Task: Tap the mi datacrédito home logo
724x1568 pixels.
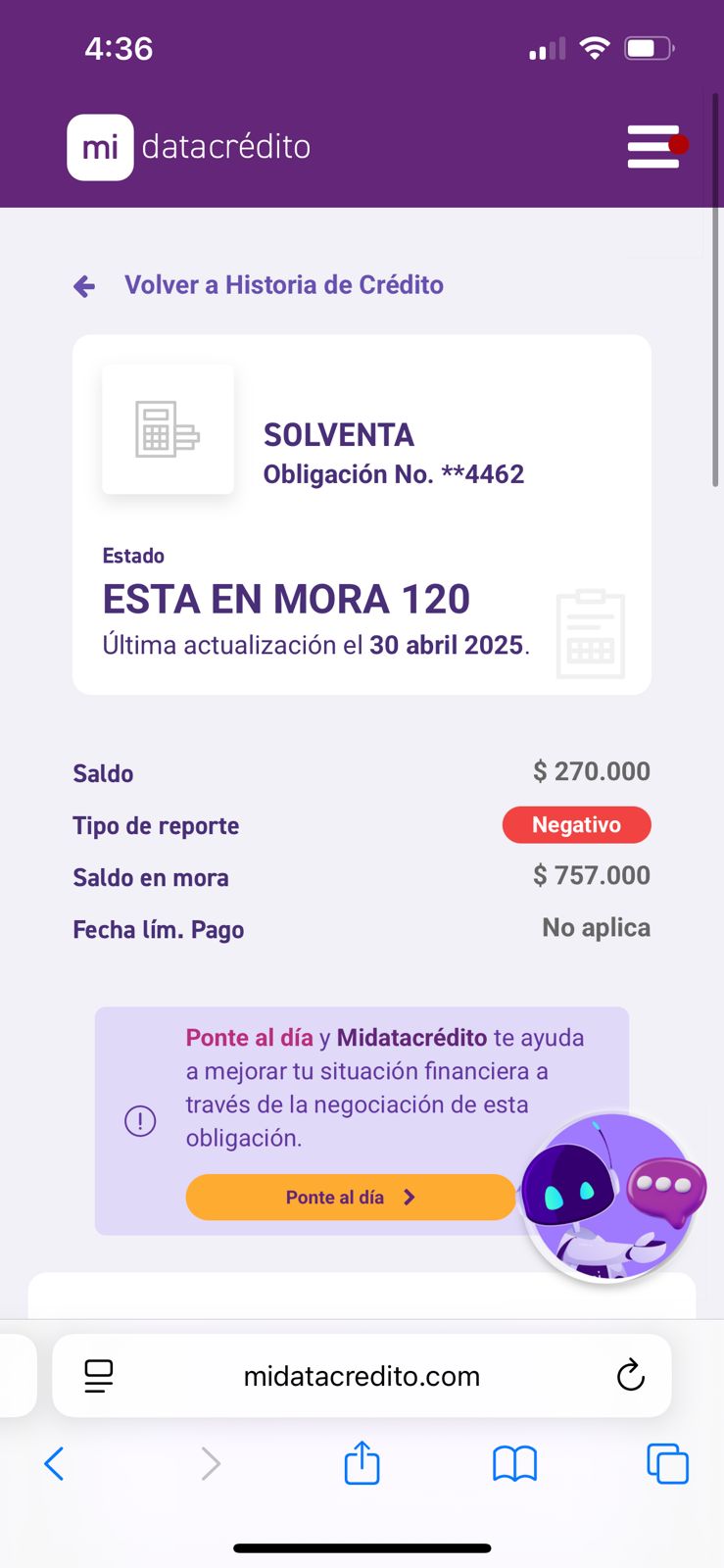Action: [189, 147]
